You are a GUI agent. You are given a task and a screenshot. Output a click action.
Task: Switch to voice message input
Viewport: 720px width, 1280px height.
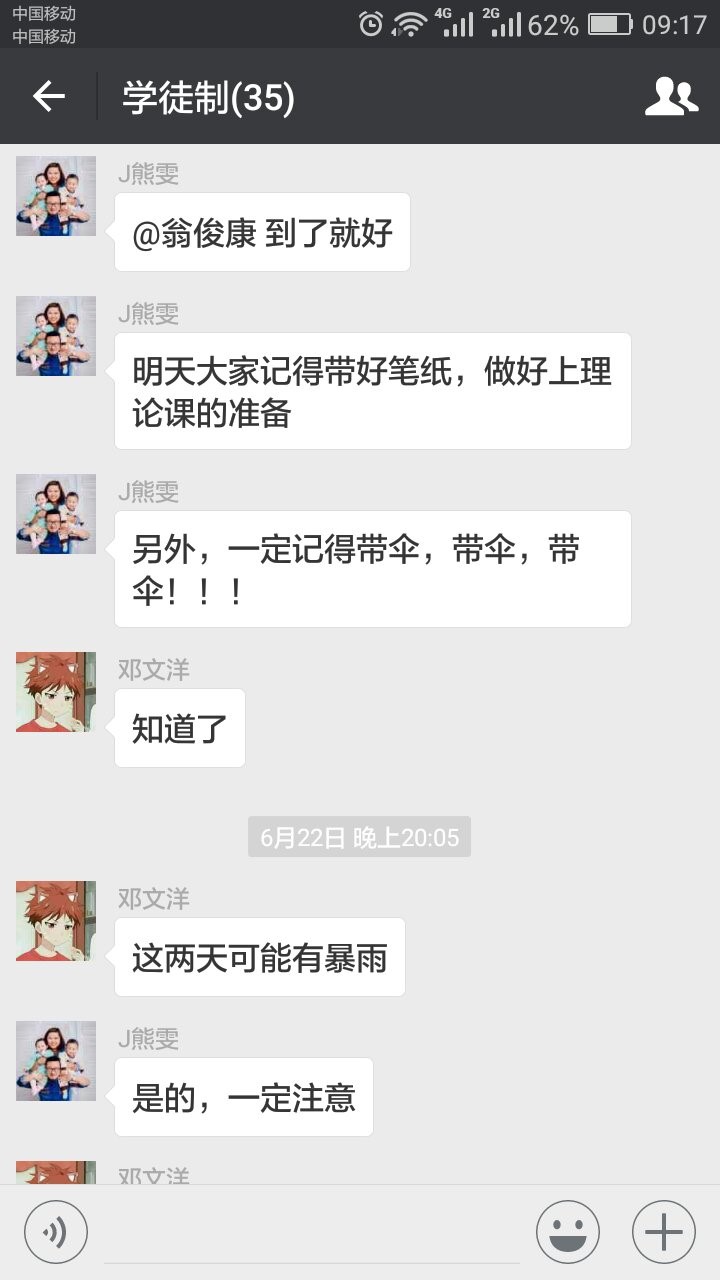[x=56, y=1232]
